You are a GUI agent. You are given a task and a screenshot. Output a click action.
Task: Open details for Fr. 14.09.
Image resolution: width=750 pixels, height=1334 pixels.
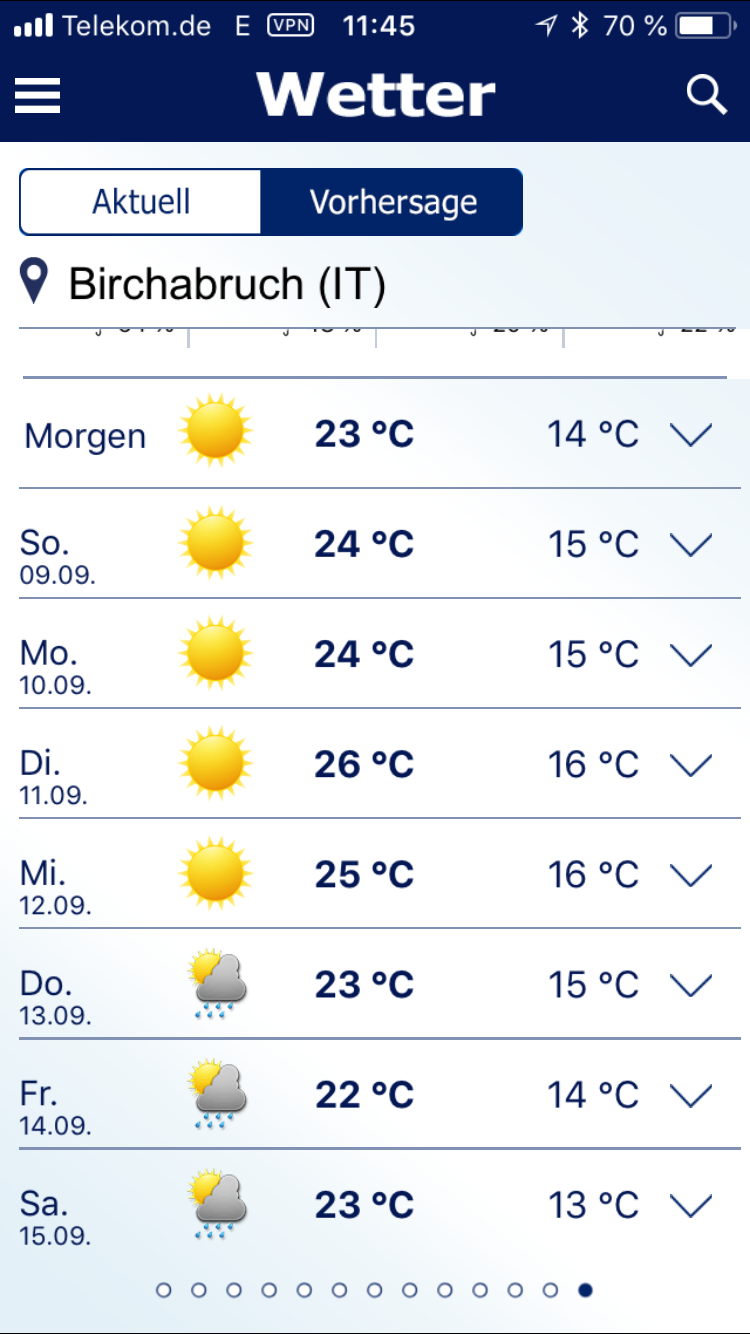click(x=690, y=1095)
